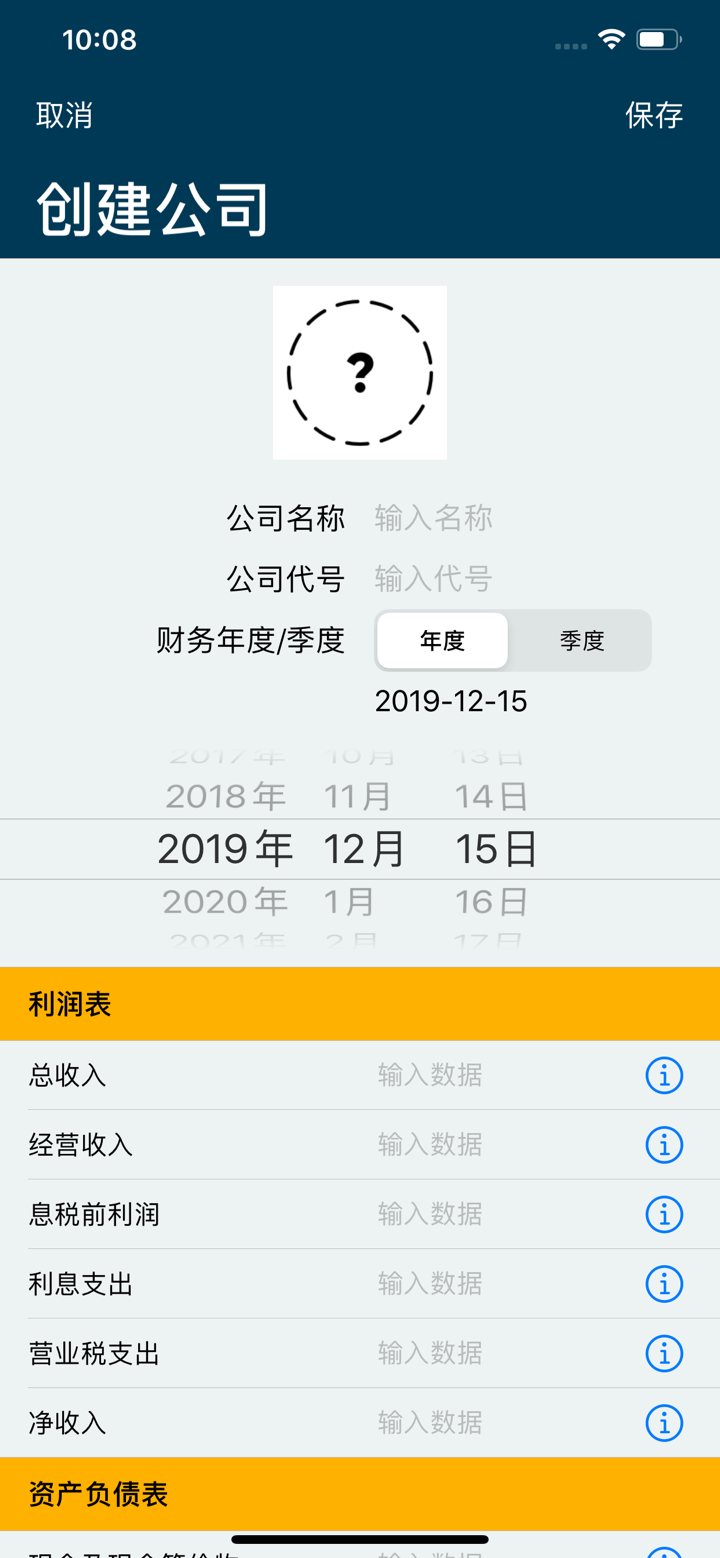The width and height of the screenshot is (720, 1558).
Task: Select the 年度 fiscal period option
Action: (441, 640)
